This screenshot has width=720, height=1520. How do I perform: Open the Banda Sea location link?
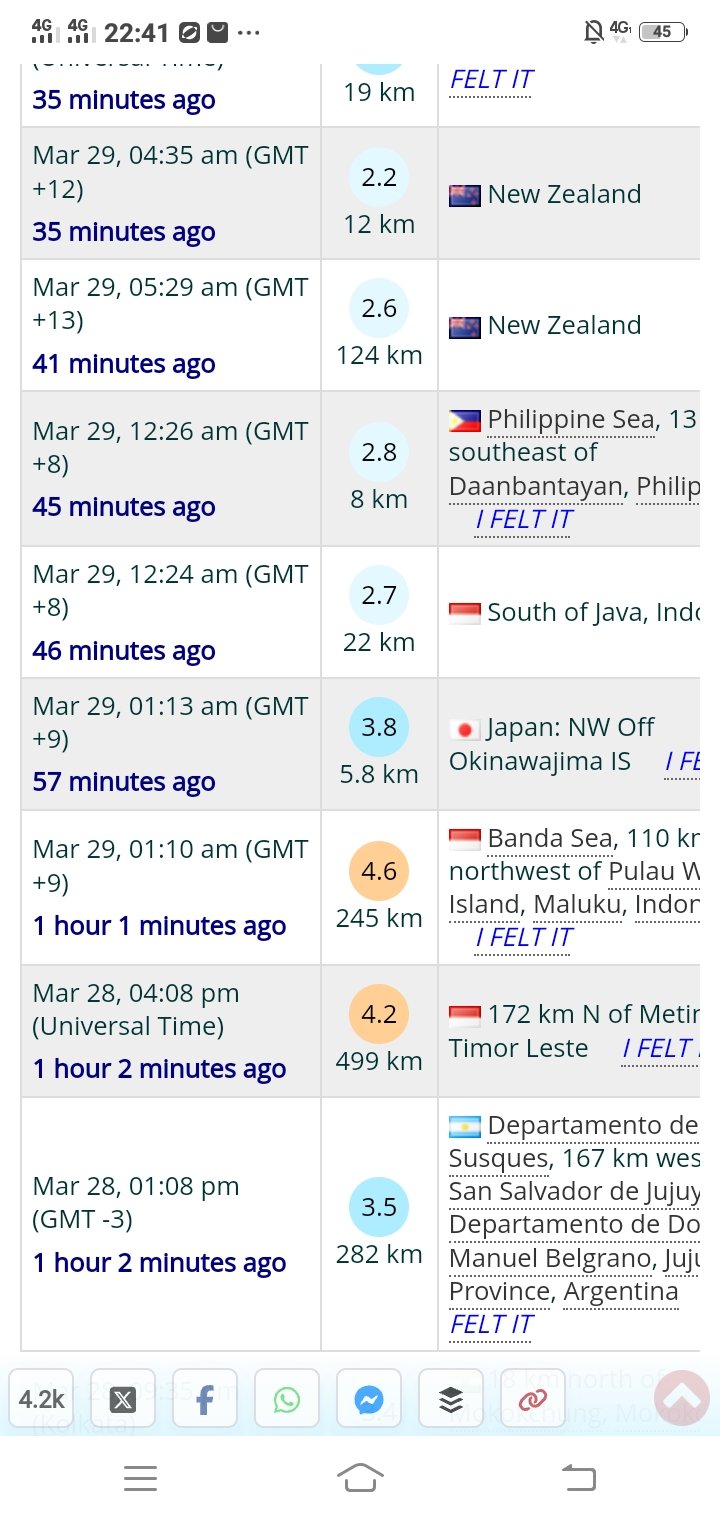click(553, 838)
